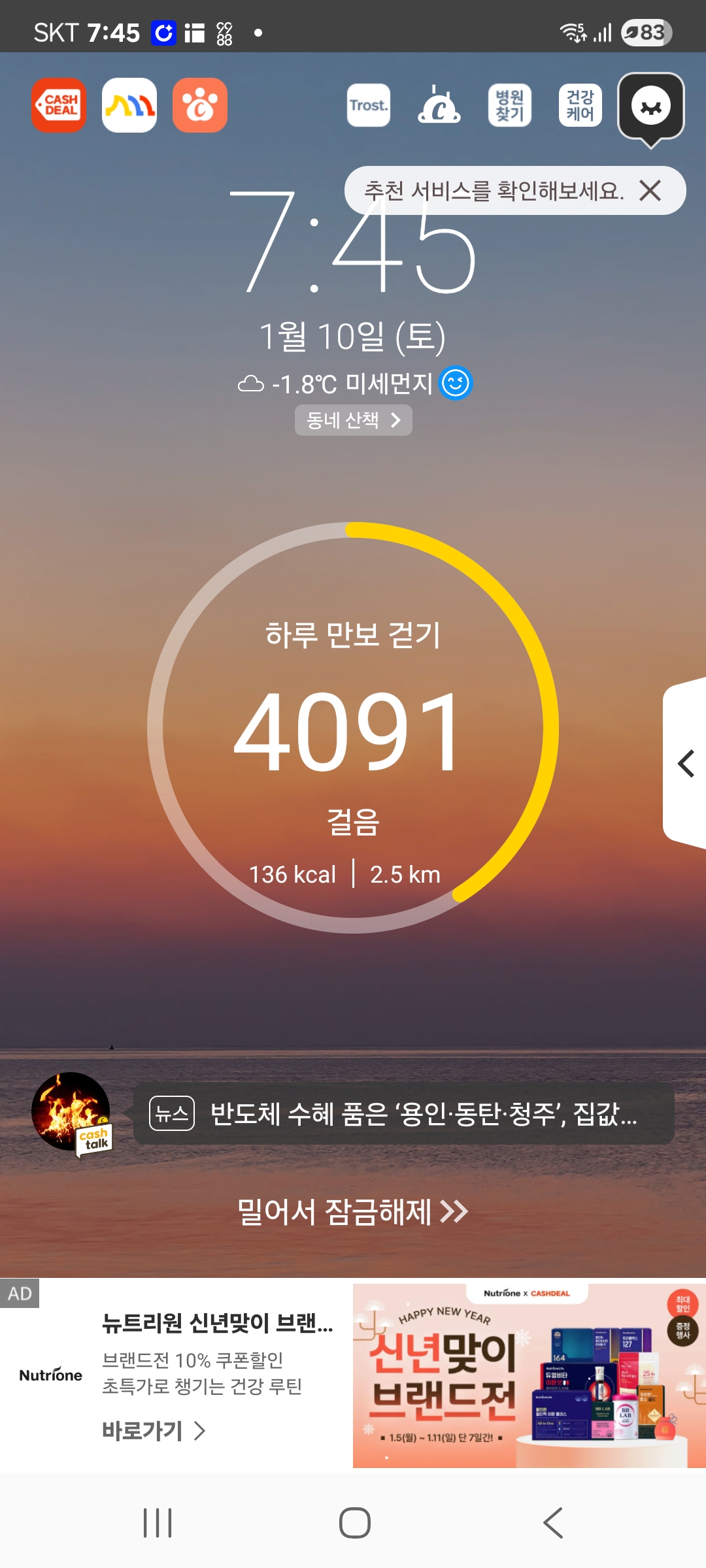The width and height of the screenshot is (706, 1568).
Task: Open the bell C icon shortcut
Action: pyautogui.click(x=439, y=105)
